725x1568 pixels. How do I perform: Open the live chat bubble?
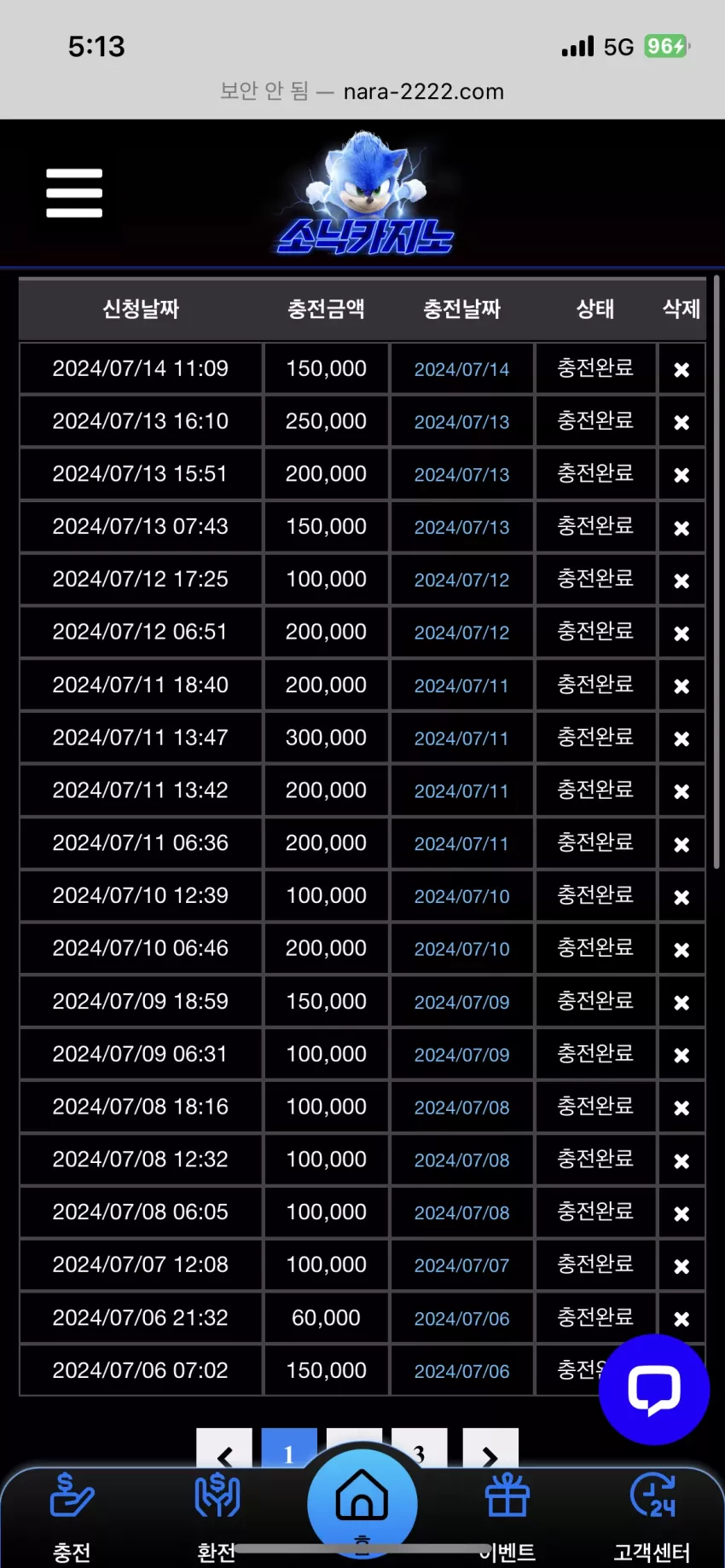pyautogui.click(x=654, y=1390)
